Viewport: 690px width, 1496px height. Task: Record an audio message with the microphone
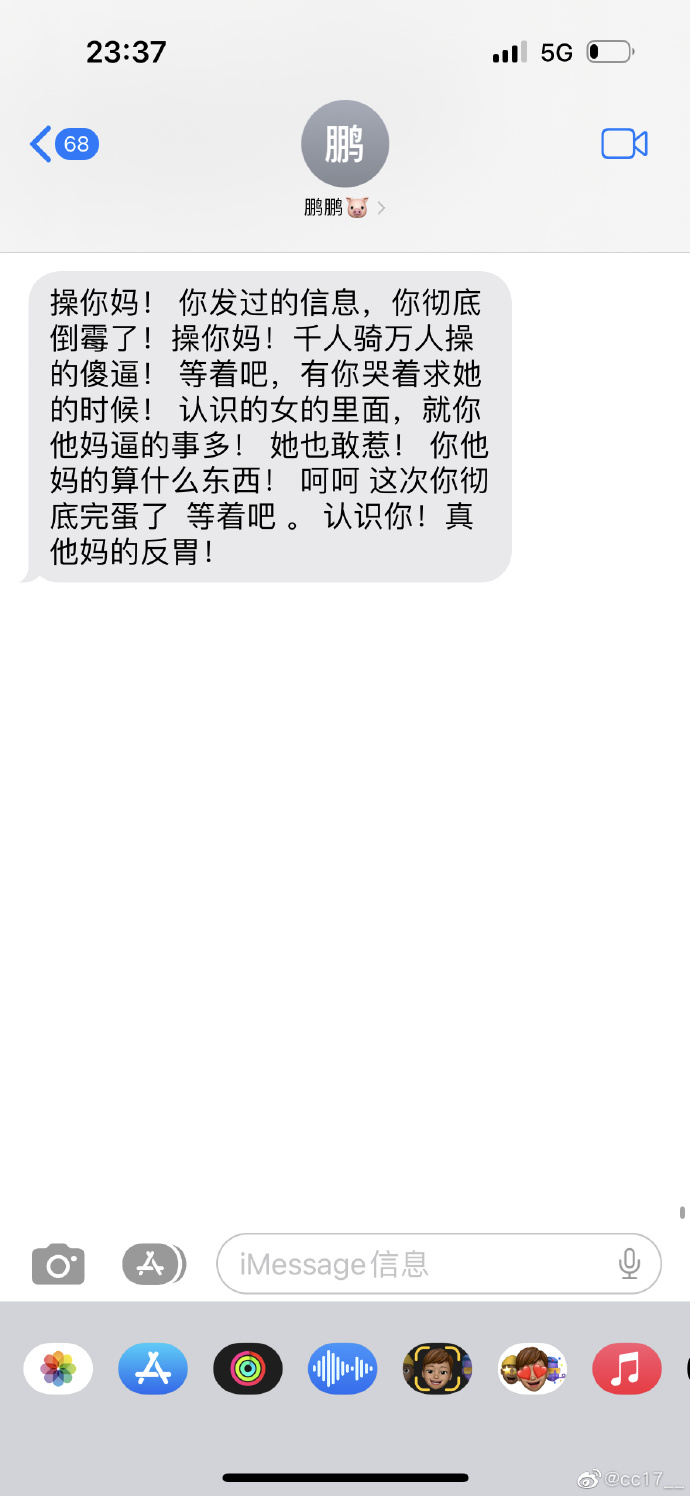coord(629,1264)
